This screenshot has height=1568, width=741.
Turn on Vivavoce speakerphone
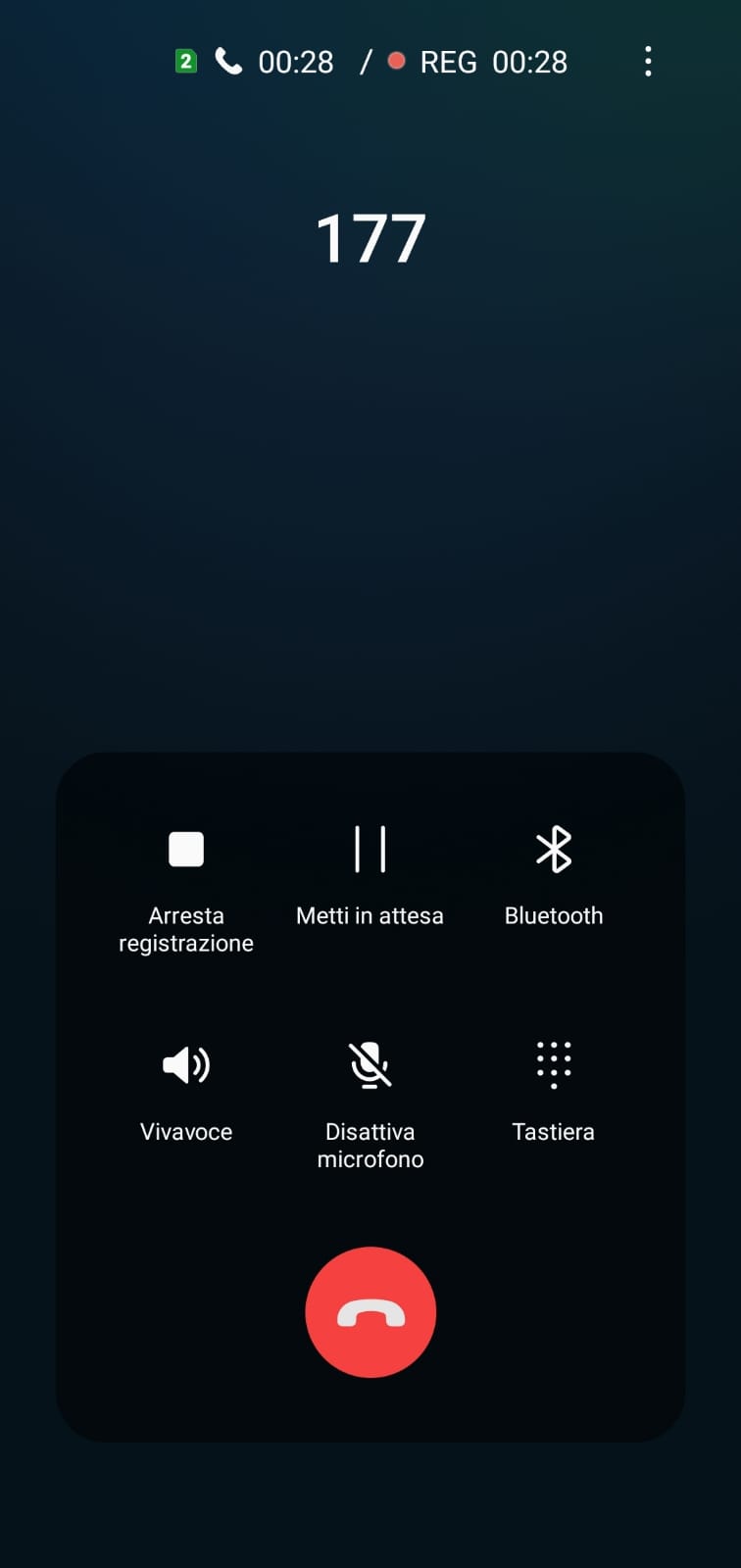point(186,1092)
